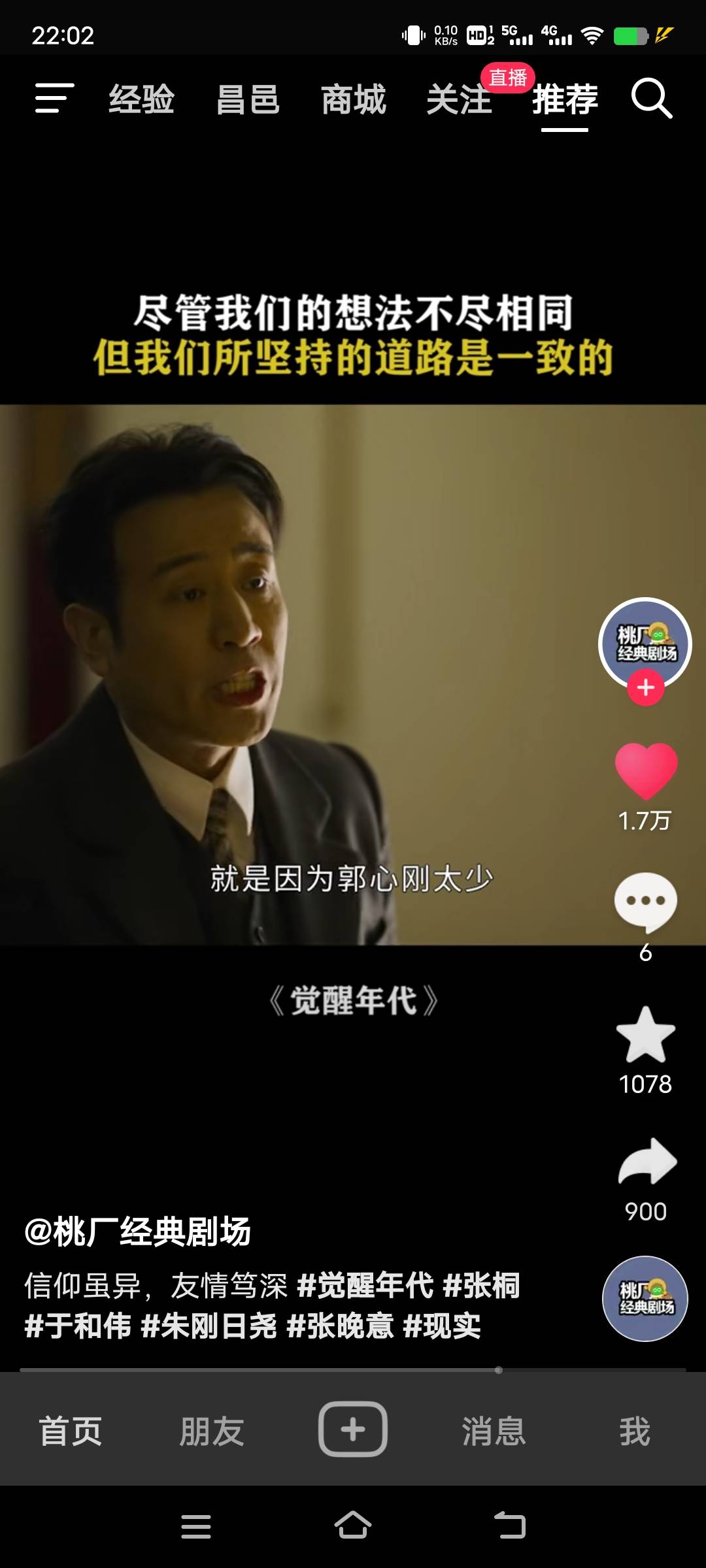Switch to the 昌邑 local tab
The width and height of the screenshot is (706, 1568).
248,99
